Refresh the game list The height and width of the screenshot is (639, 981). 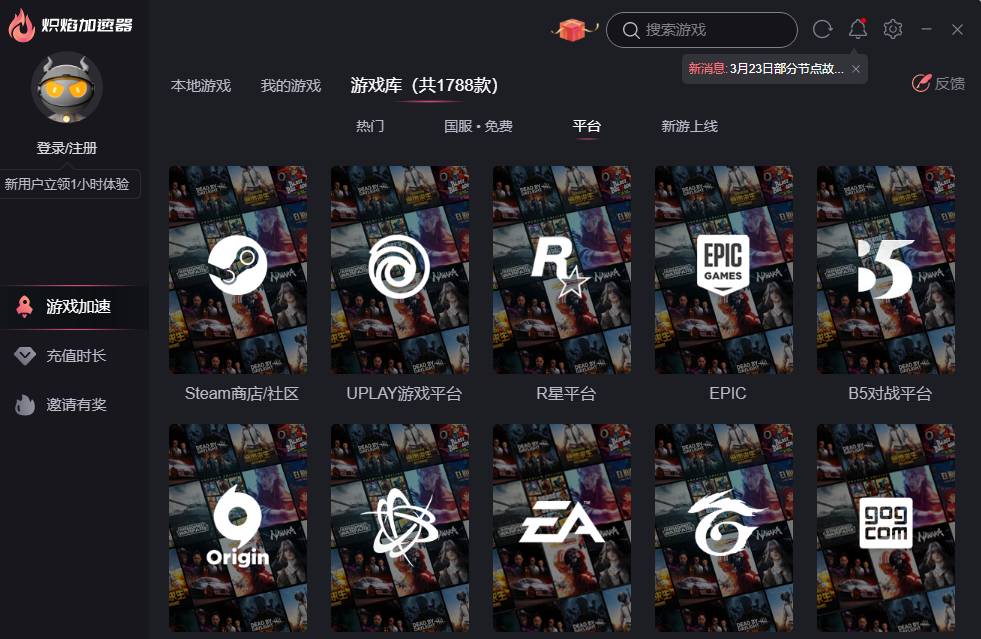click(822, 30)
